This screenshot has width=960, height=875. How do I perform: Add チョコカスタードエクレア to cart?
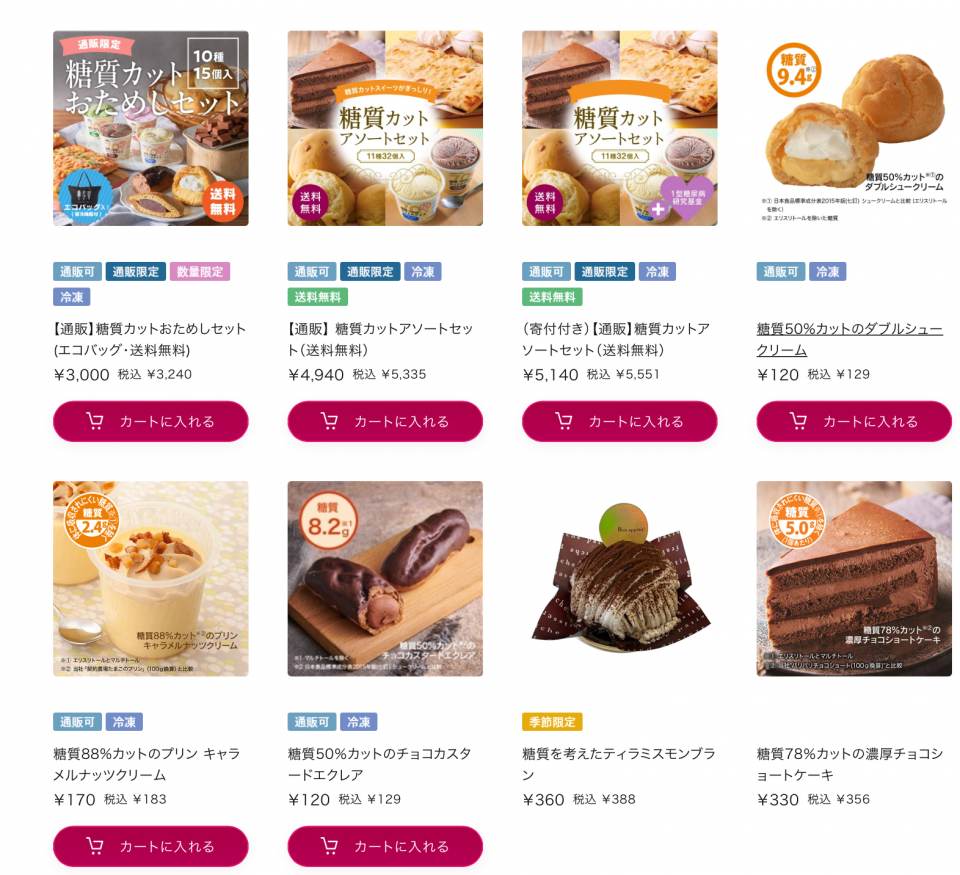pos(385,846)
